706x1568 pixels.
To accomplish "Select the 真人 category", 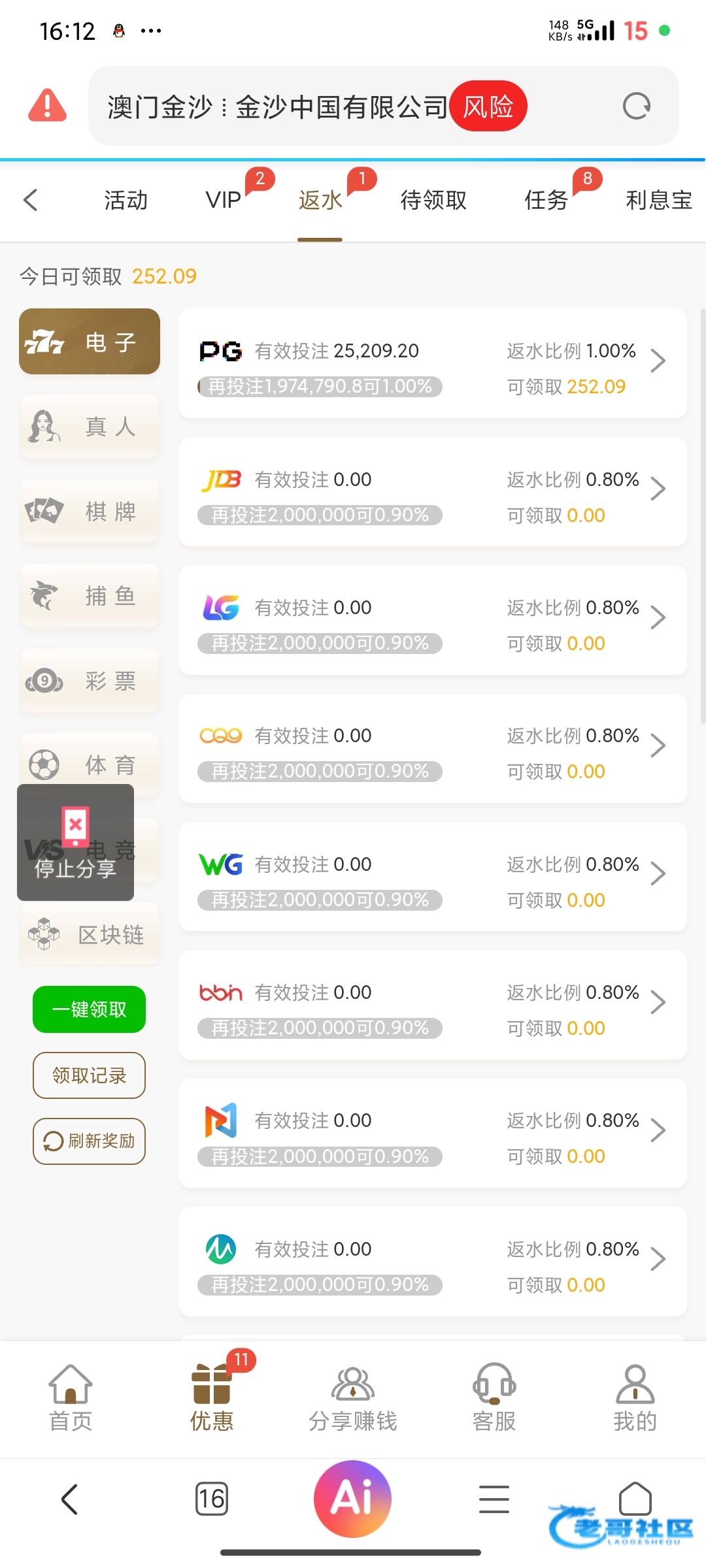I will tap(90, 427).
